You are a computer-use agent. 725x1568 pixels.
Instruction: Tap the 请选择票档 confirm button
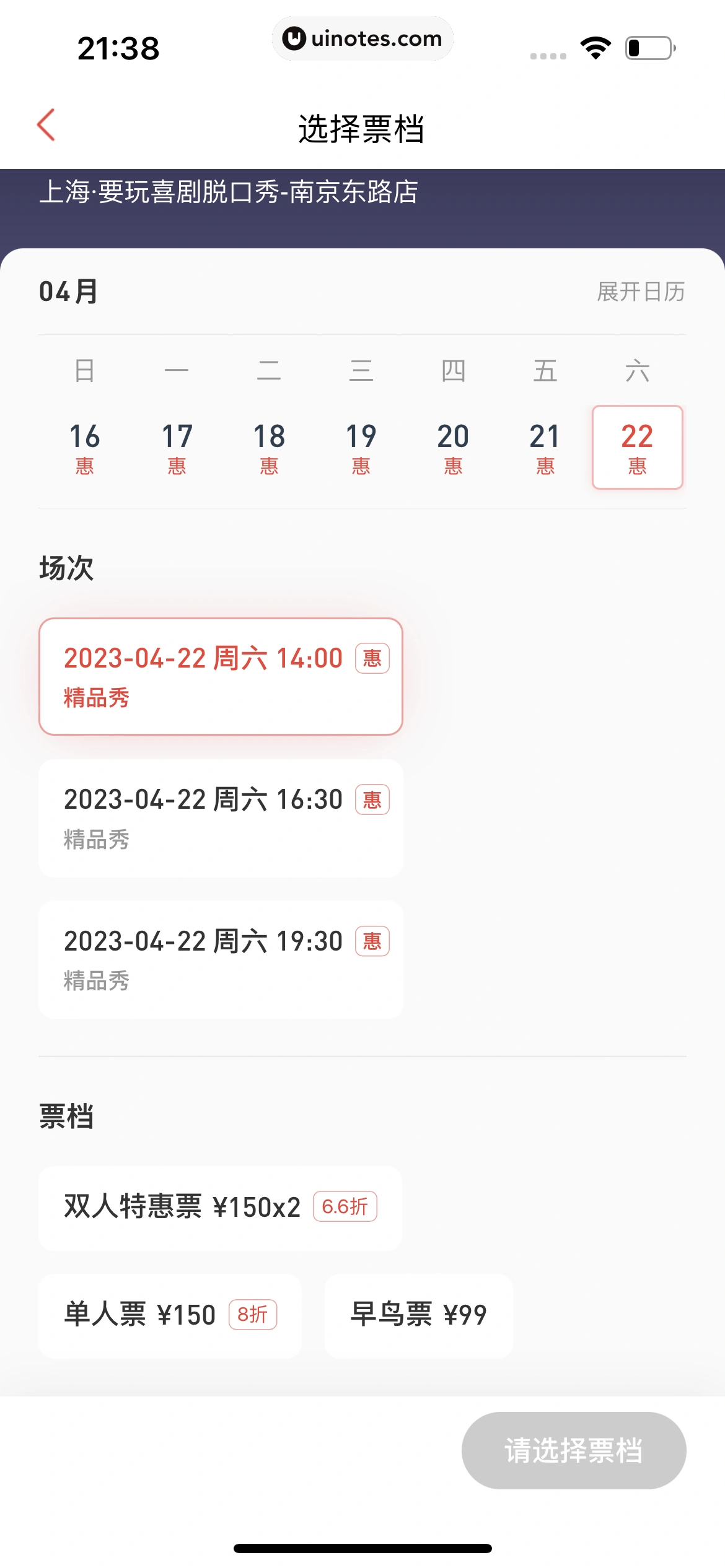coord(573,1450)
